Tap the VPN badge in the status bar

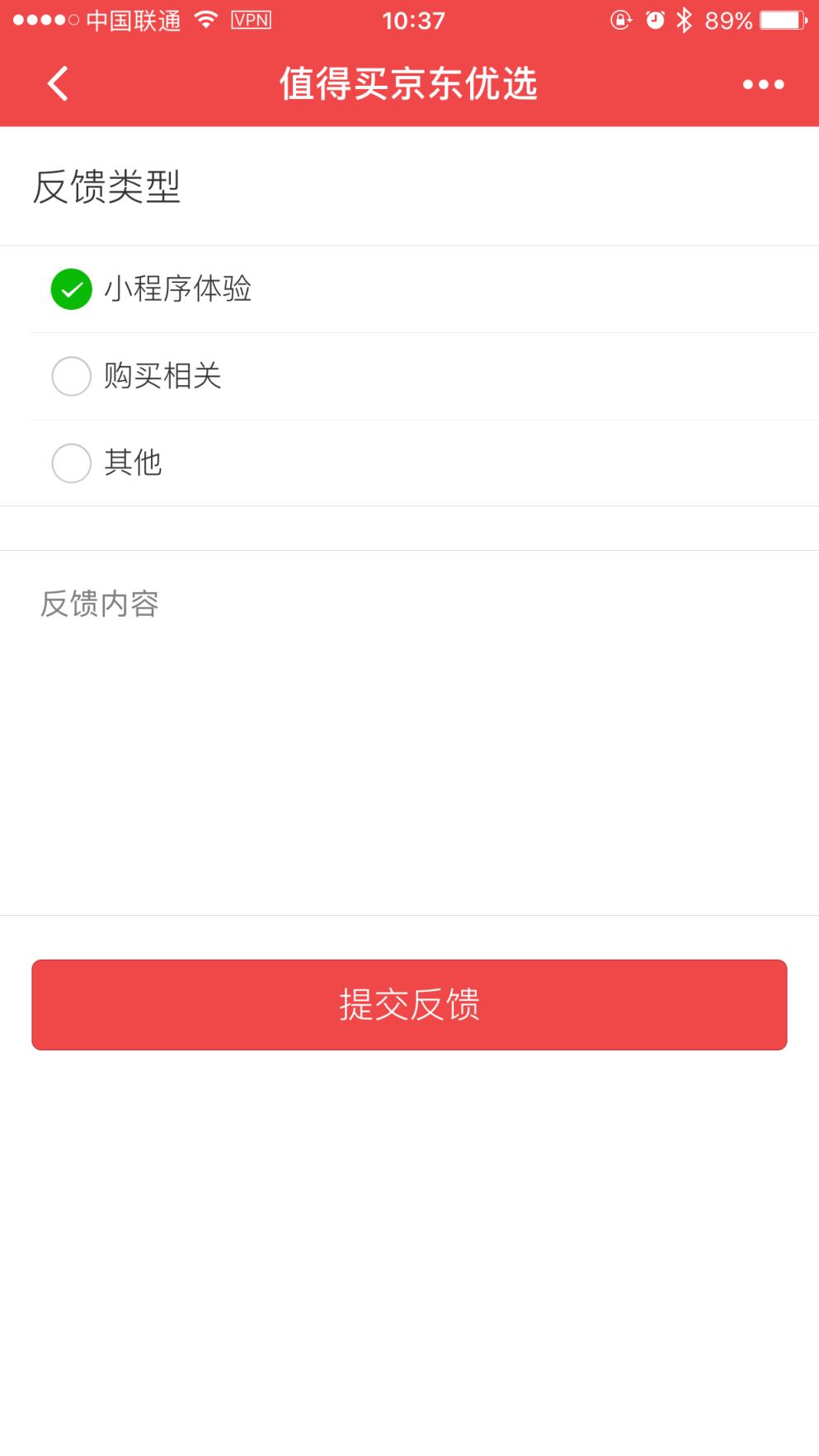pos(252,18)
